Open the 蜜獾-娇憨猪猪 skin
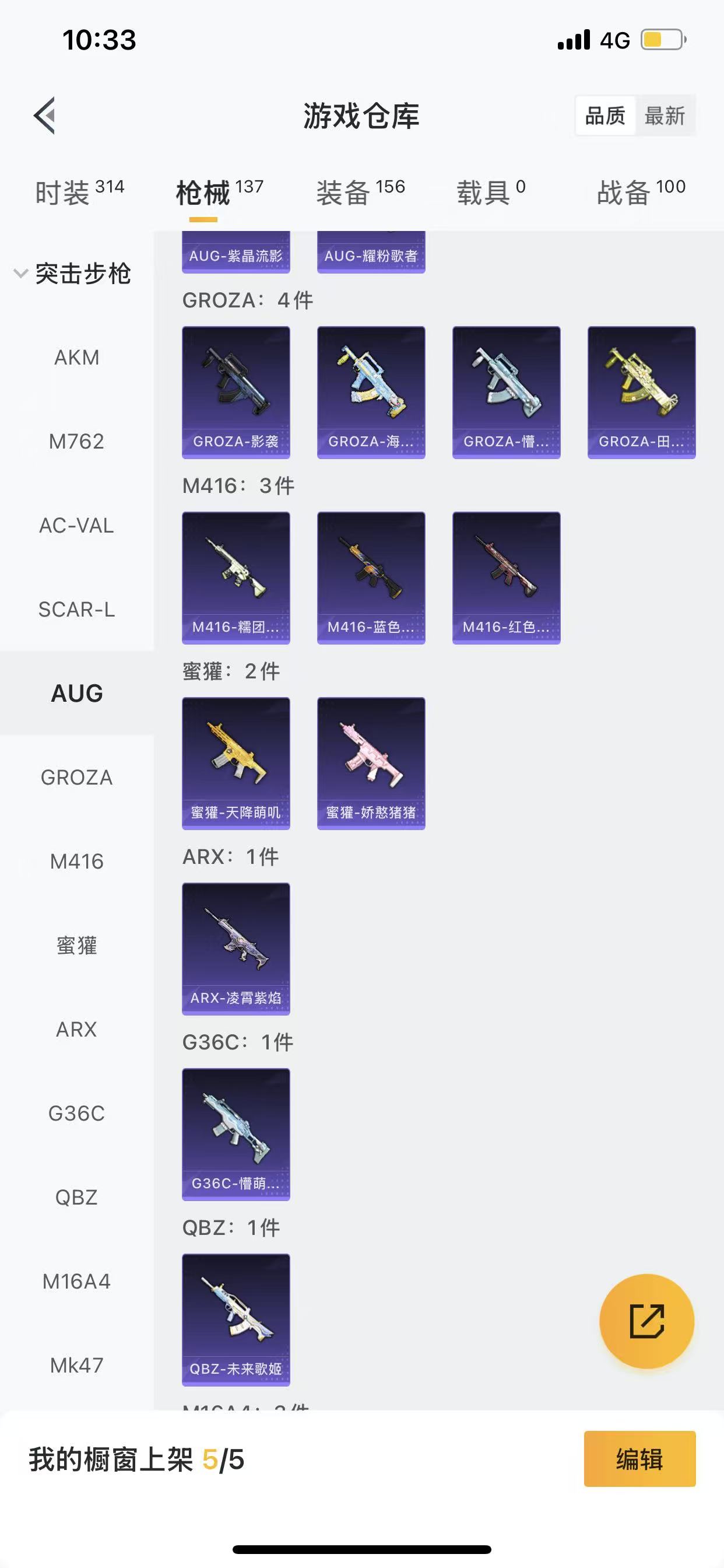This screenshot has width=724, height=1568. coord(371,762)
